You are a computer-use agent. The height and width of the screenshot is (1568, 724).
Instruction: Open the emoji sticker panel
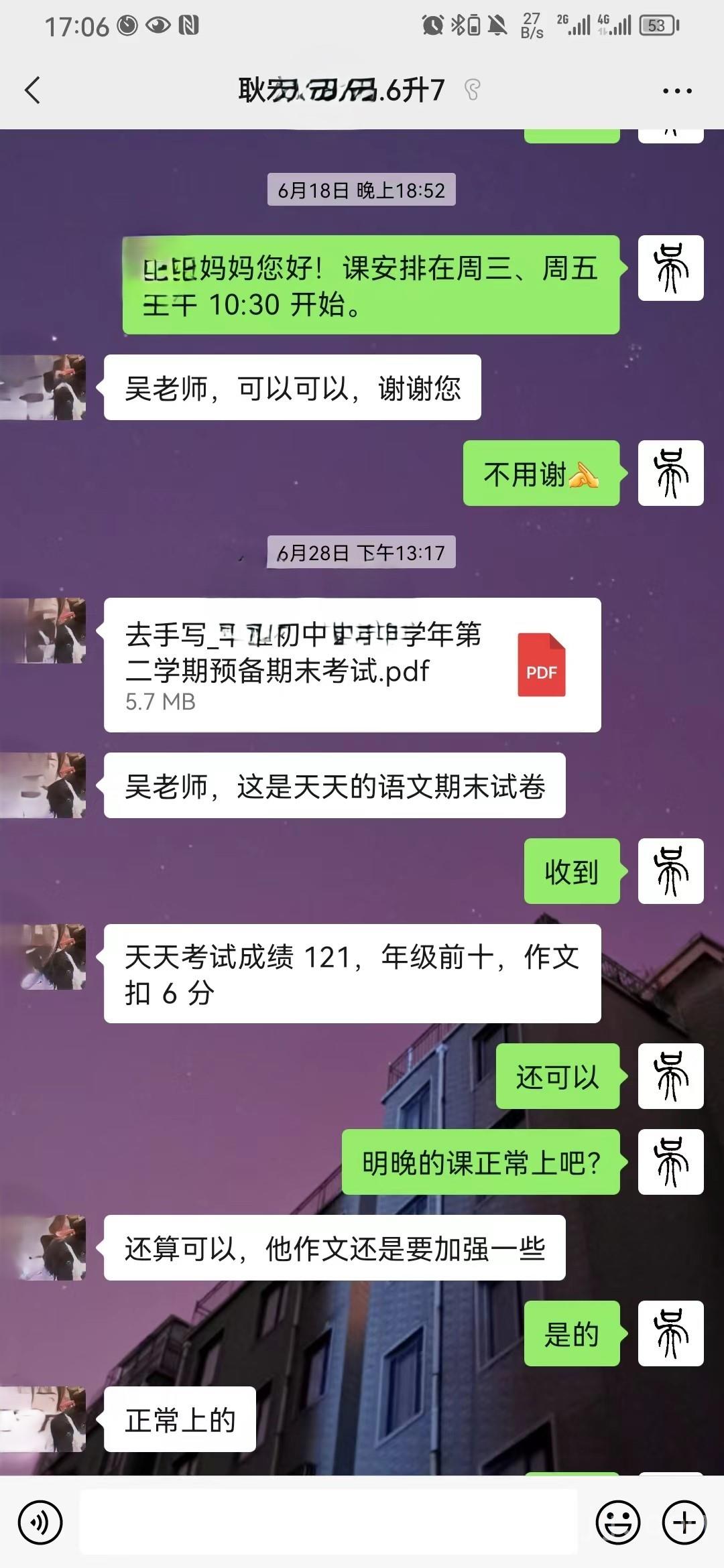[x=617, y=1523]
